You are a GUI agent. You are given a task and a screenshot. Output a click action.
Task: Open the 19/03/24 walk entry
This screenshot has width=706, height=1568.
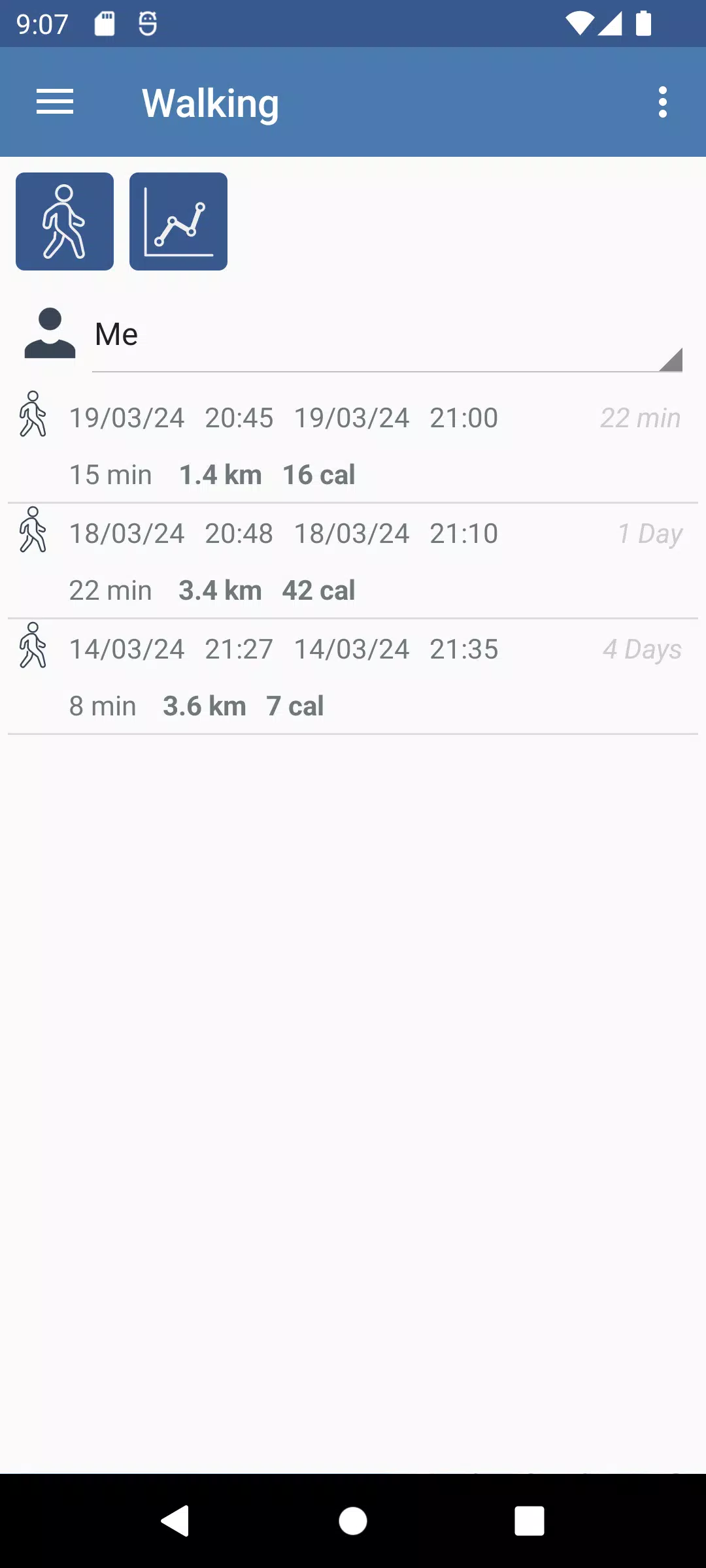point(353,446)
